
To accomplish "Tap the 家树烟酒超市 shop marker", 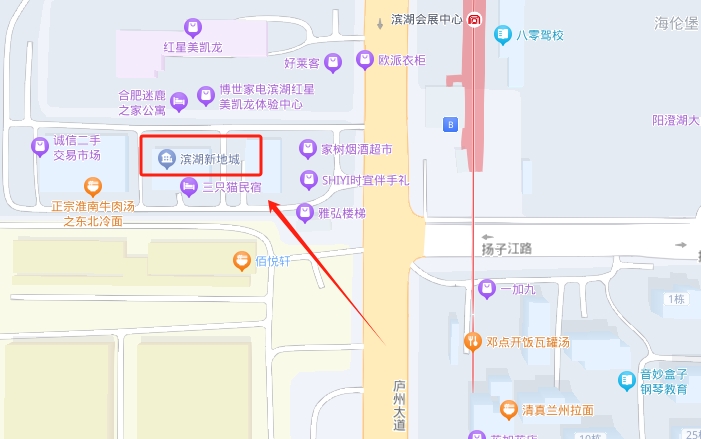I will [x=307, y=149].
